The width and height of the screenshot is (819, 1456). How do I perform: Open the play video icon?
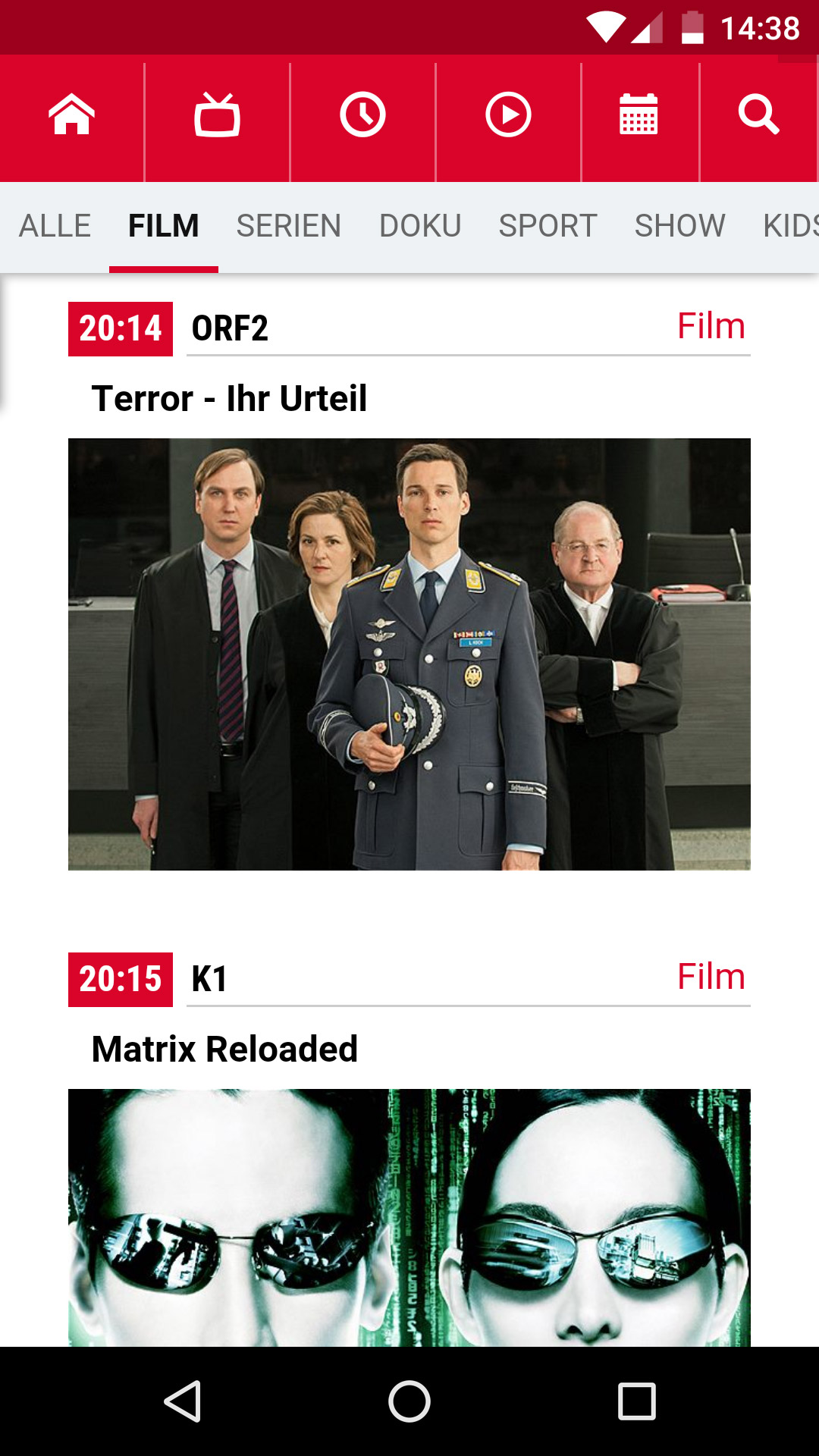[508, 115]
